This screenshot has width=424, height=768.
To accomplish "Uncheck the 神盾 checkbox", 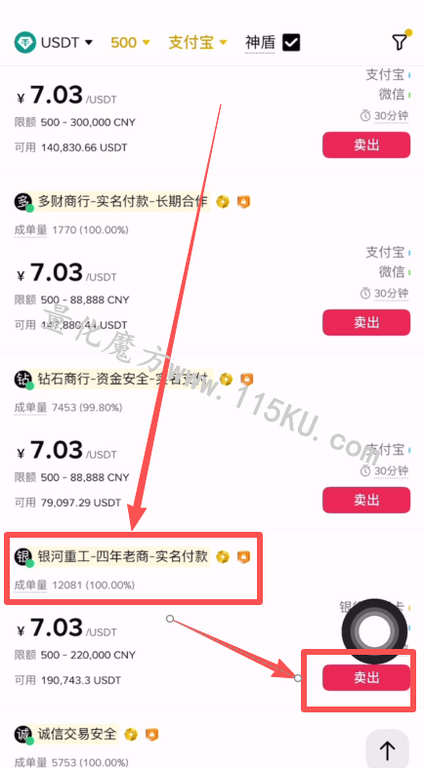I will coord(291,43).
